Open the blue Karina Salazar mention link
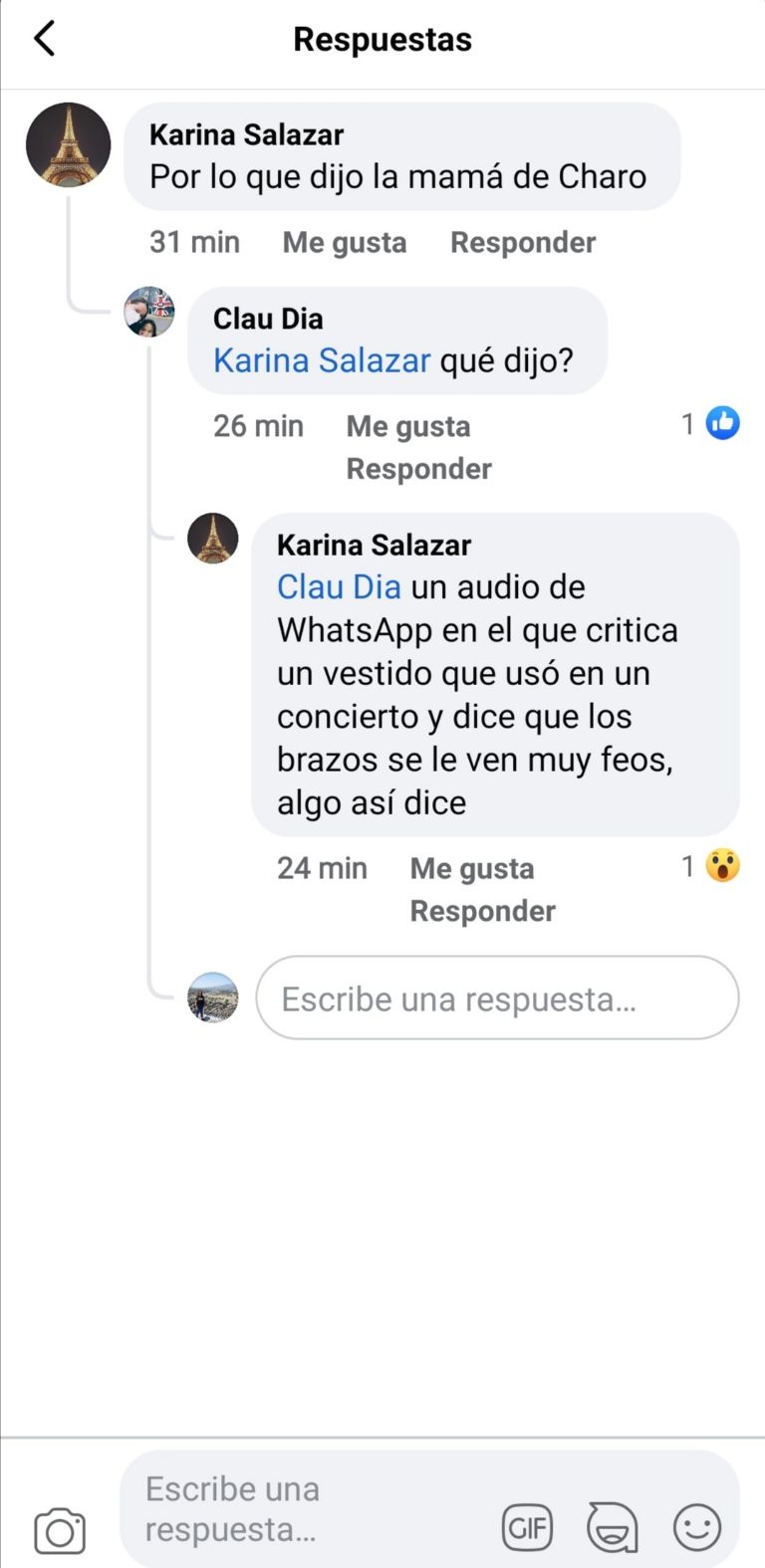This screenshot has height=1568, width=765. point(322,360)
